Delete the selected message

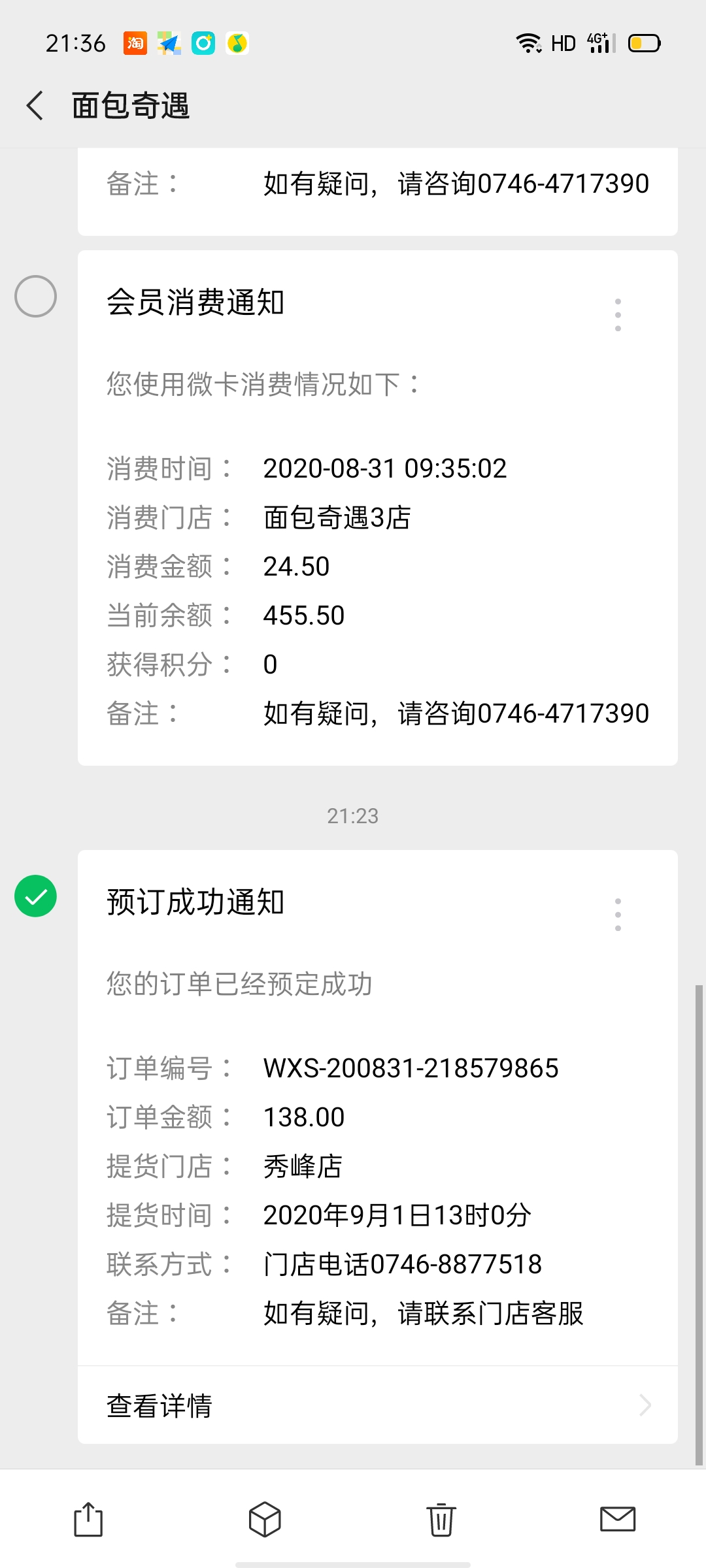point(441,1519)
